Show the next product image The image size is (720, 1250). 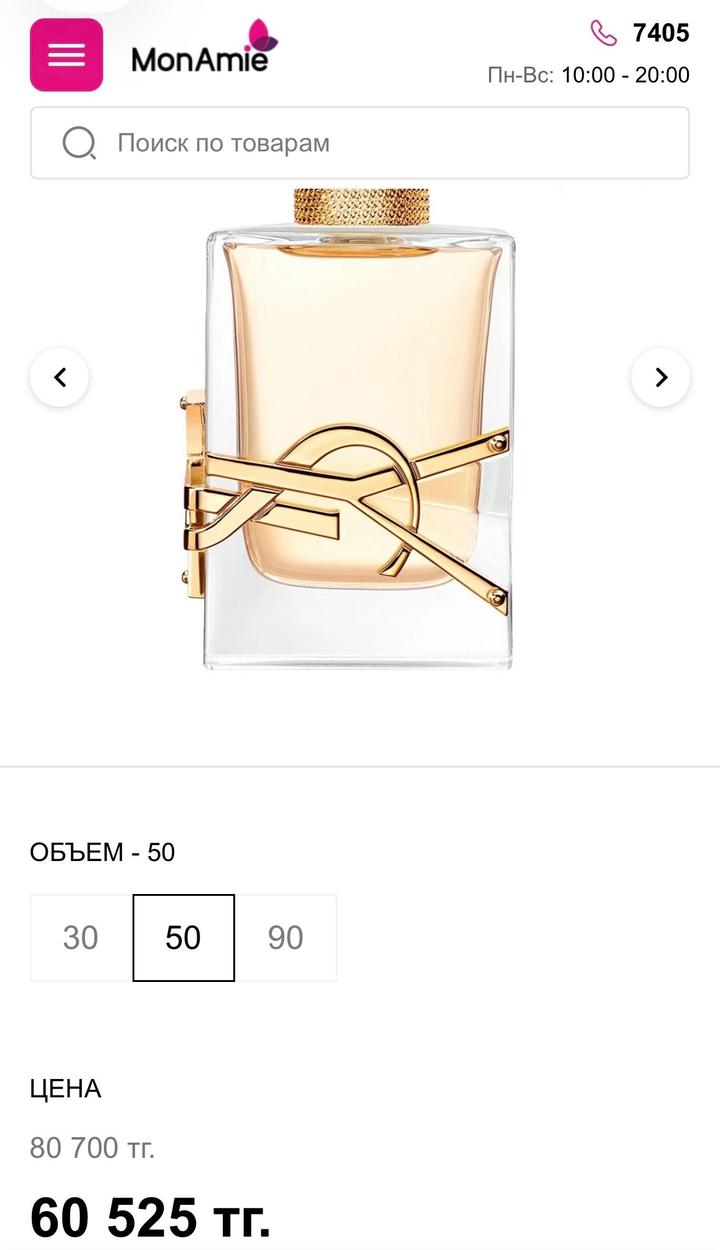click(x=660, y=377)
